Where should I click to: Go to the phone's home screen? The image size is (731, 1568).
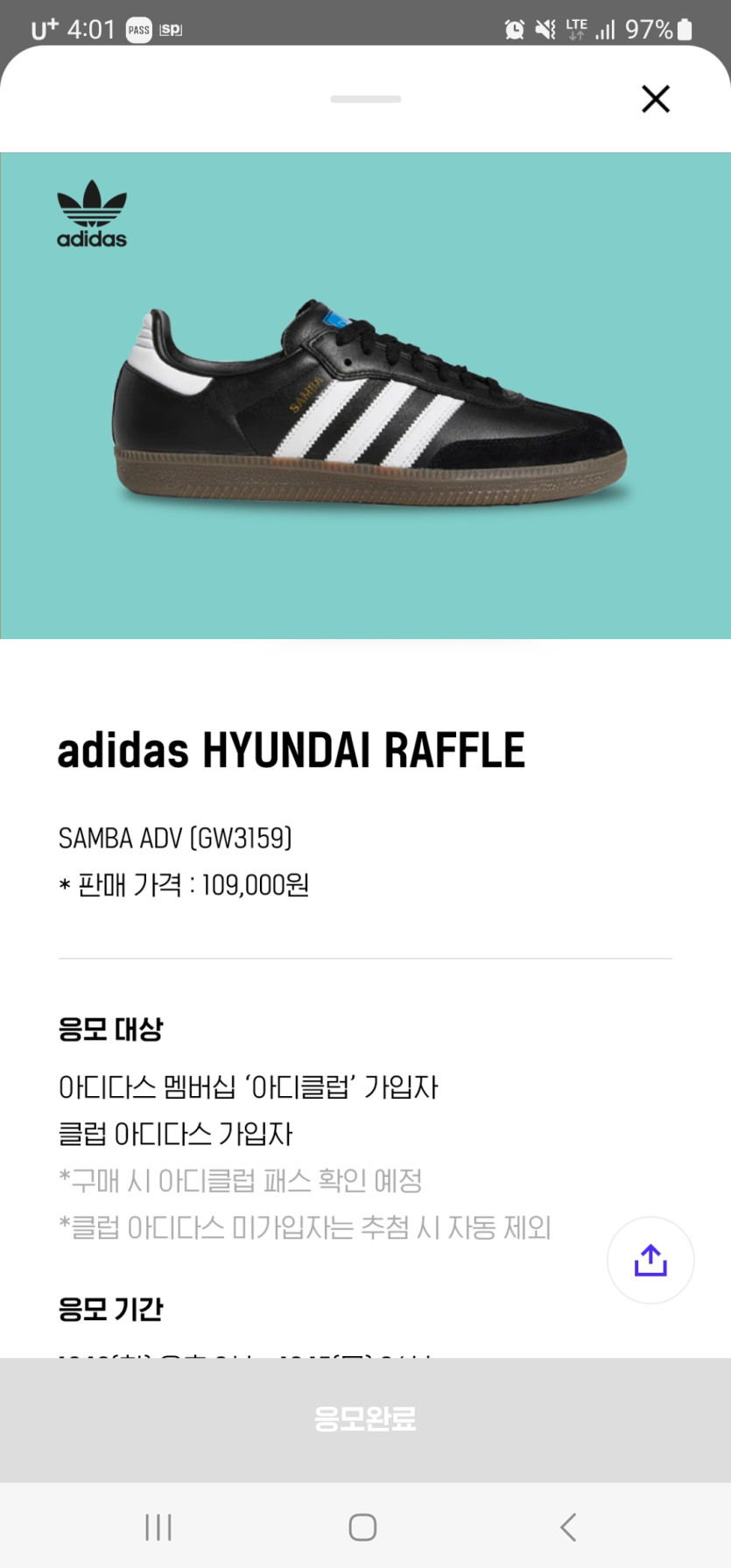(362, 1527)
